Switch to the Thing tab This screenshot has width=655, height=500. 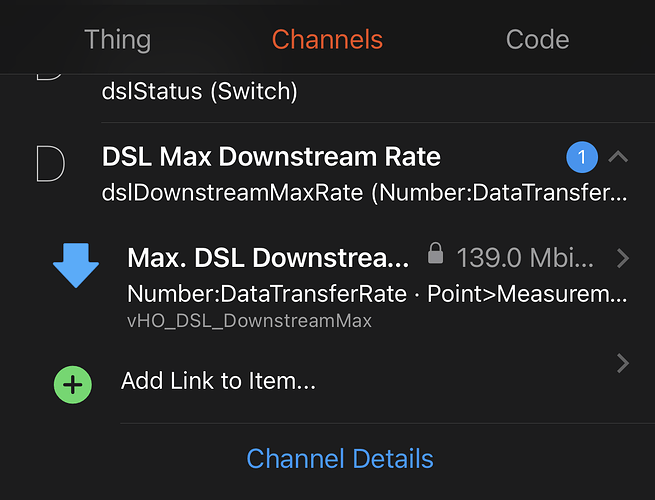tap(117, 40)
